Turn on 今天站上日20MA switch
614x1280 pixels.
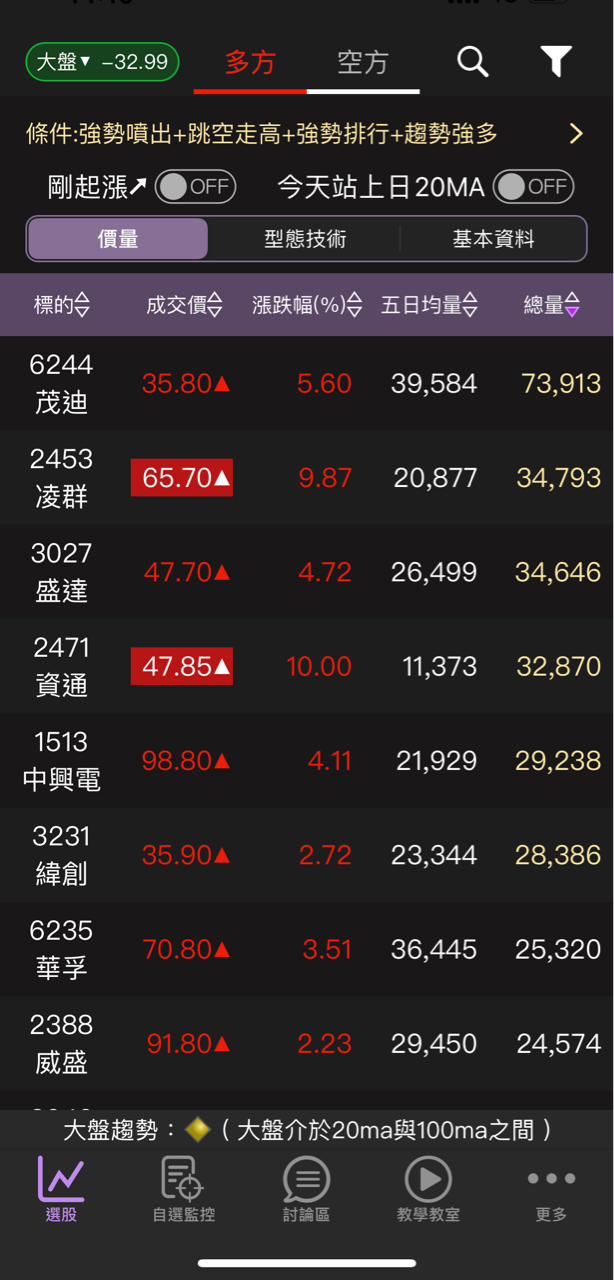tap(533, 187)
